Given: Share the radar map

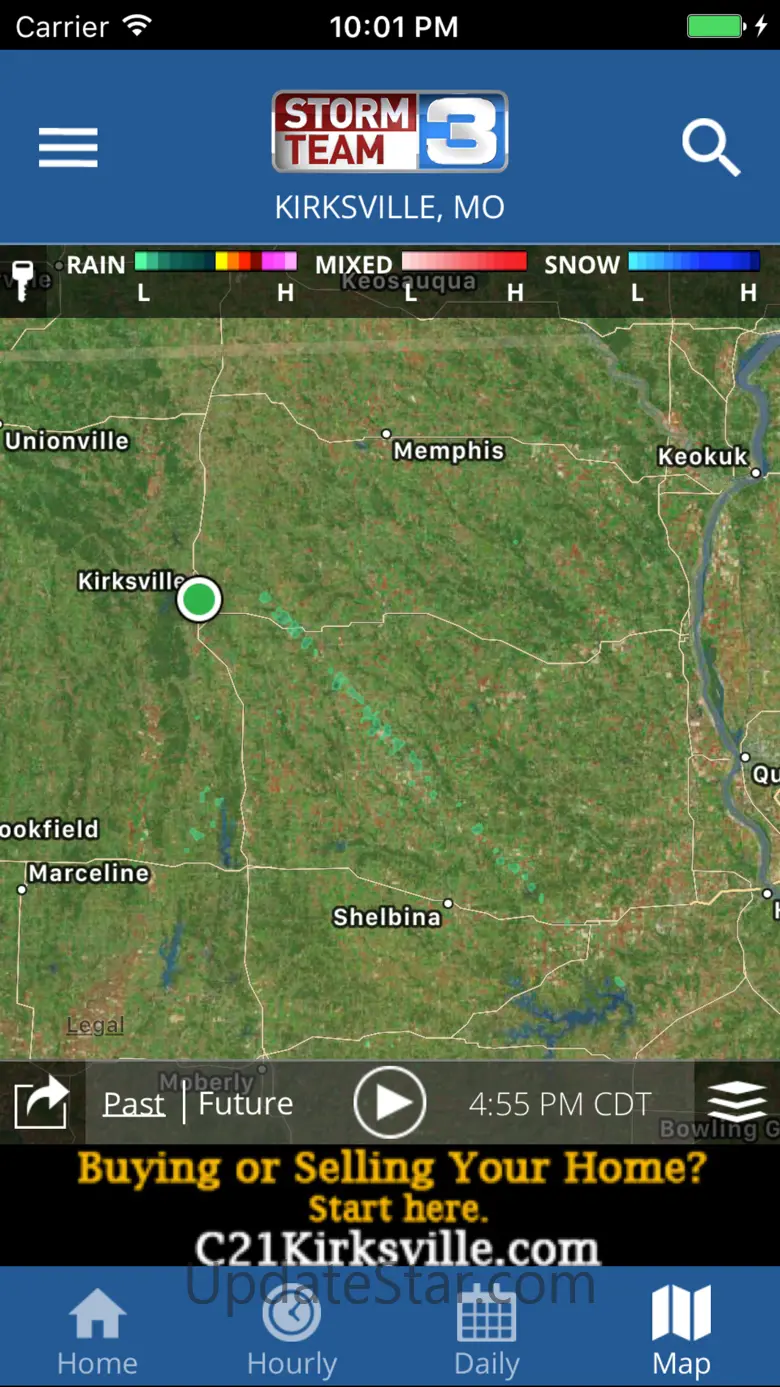Looking at the screenshot, I should click(x=41, y=1103).
